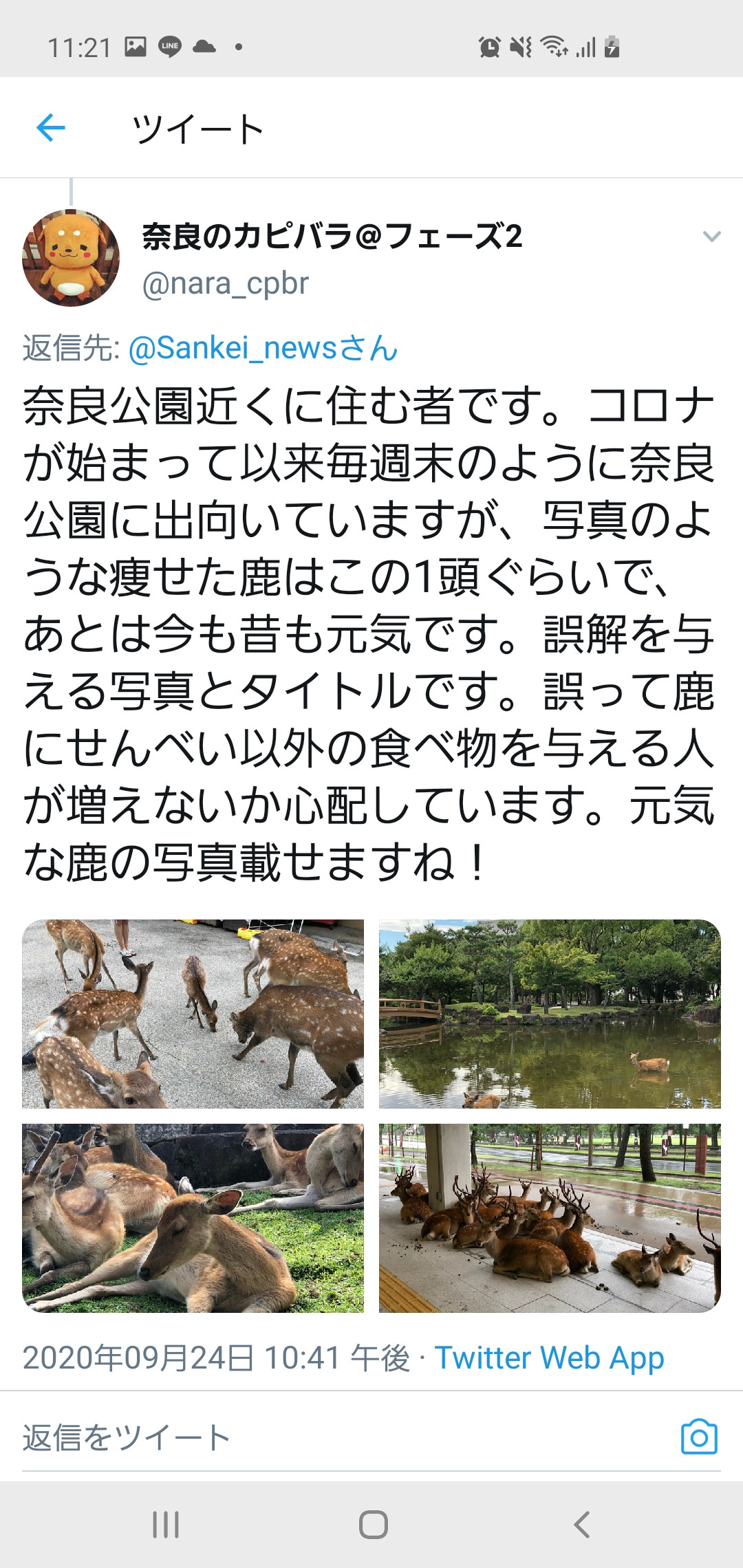
Task: Open the author name 奈良のカピバラ@フェーズ2
Action: 332,237
